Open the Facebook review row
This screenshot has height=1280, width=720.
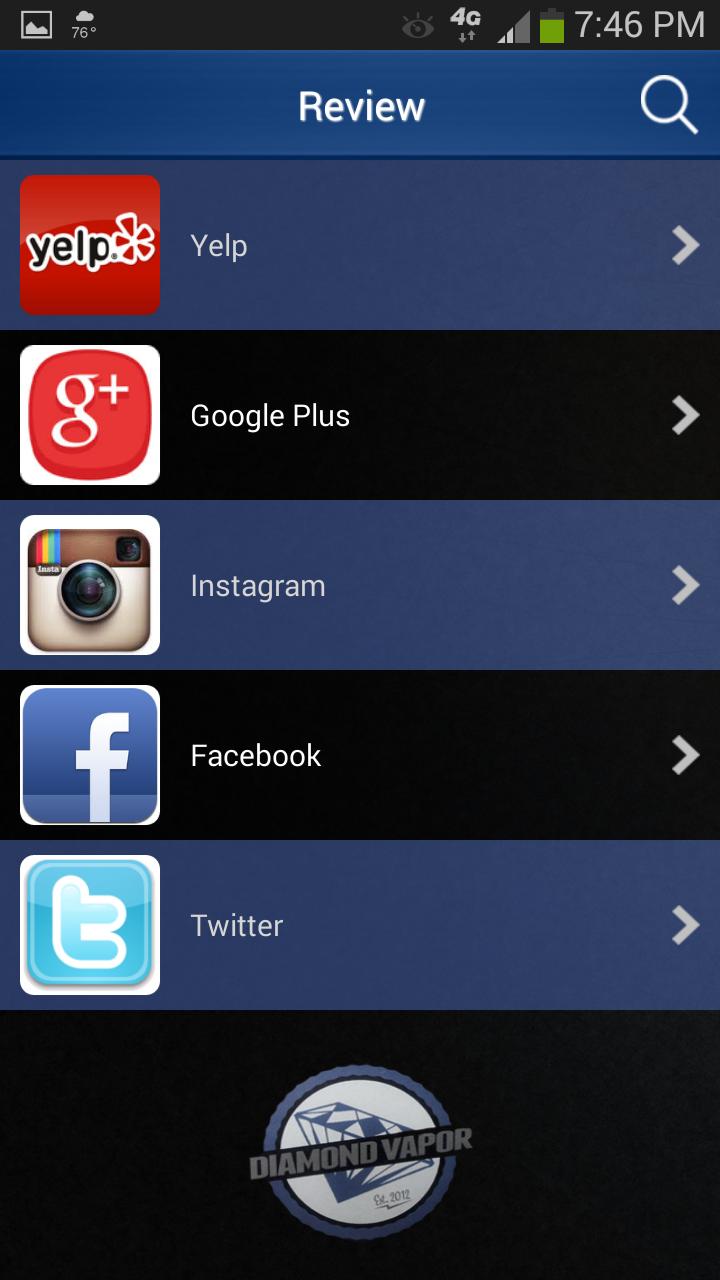pyautogui.click(x=360, y=755)
